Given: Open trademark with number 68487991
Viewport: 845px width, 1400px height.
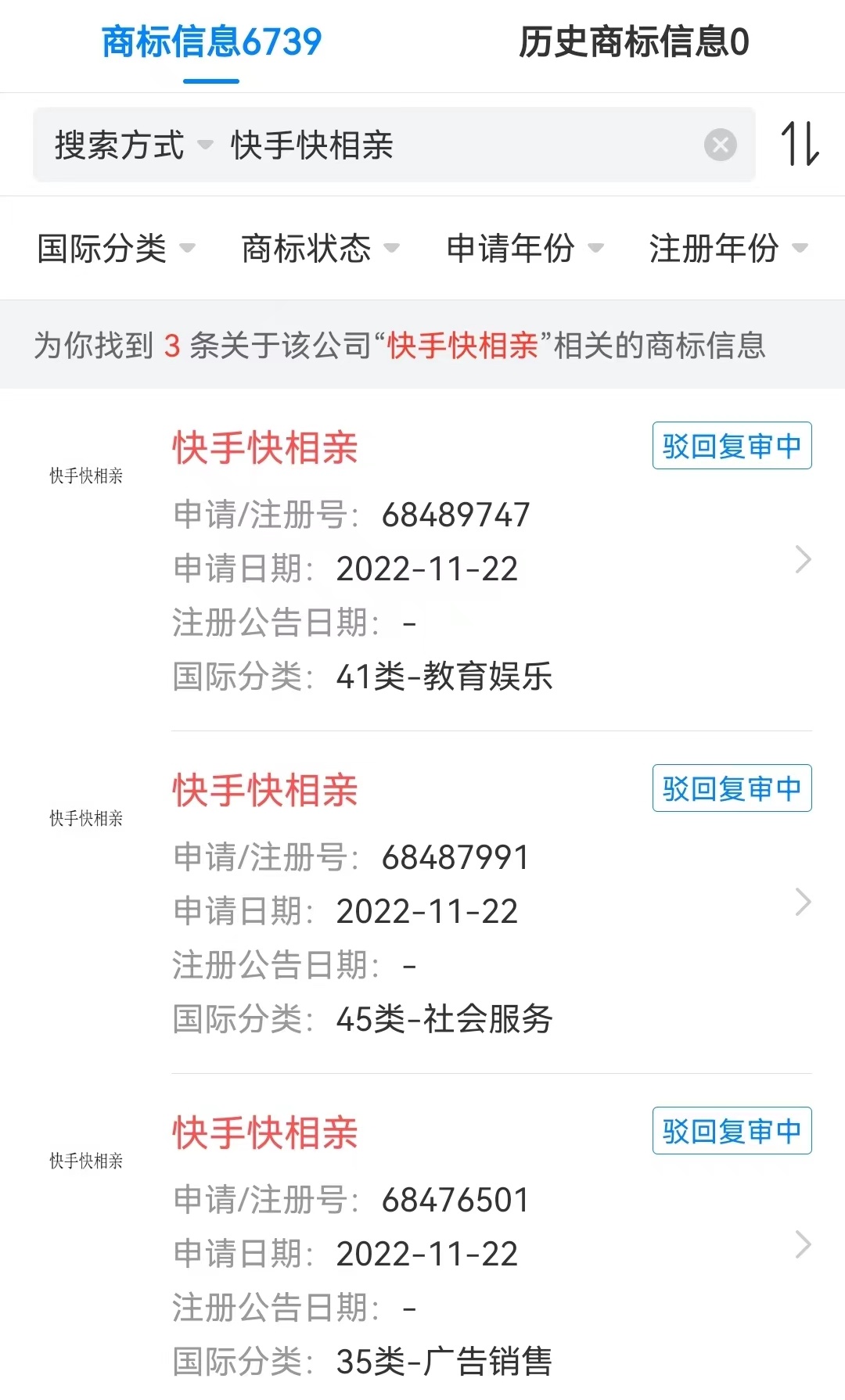Looking at the screenshot, I should [422, 903].
